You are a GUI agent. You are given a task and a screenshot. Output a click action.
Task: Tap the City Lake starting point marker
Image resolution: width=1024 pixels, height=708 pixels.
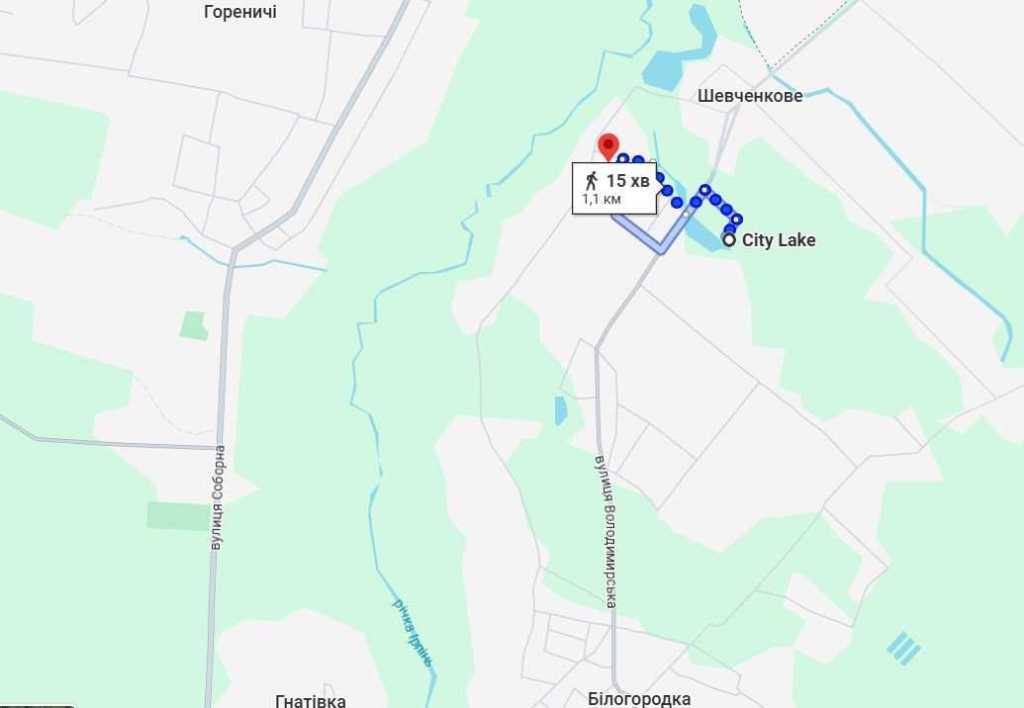729,240
